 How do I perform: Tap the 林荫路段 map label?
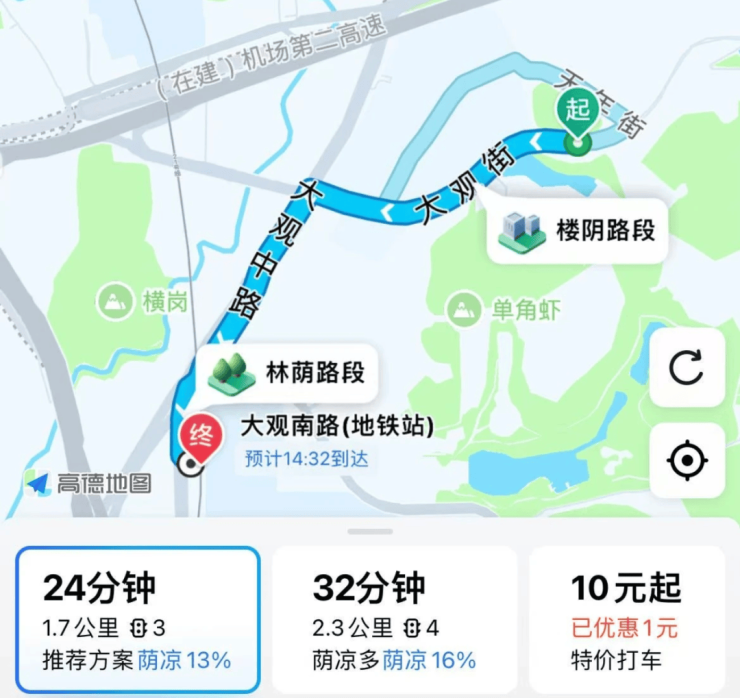(x=287, y=374)
